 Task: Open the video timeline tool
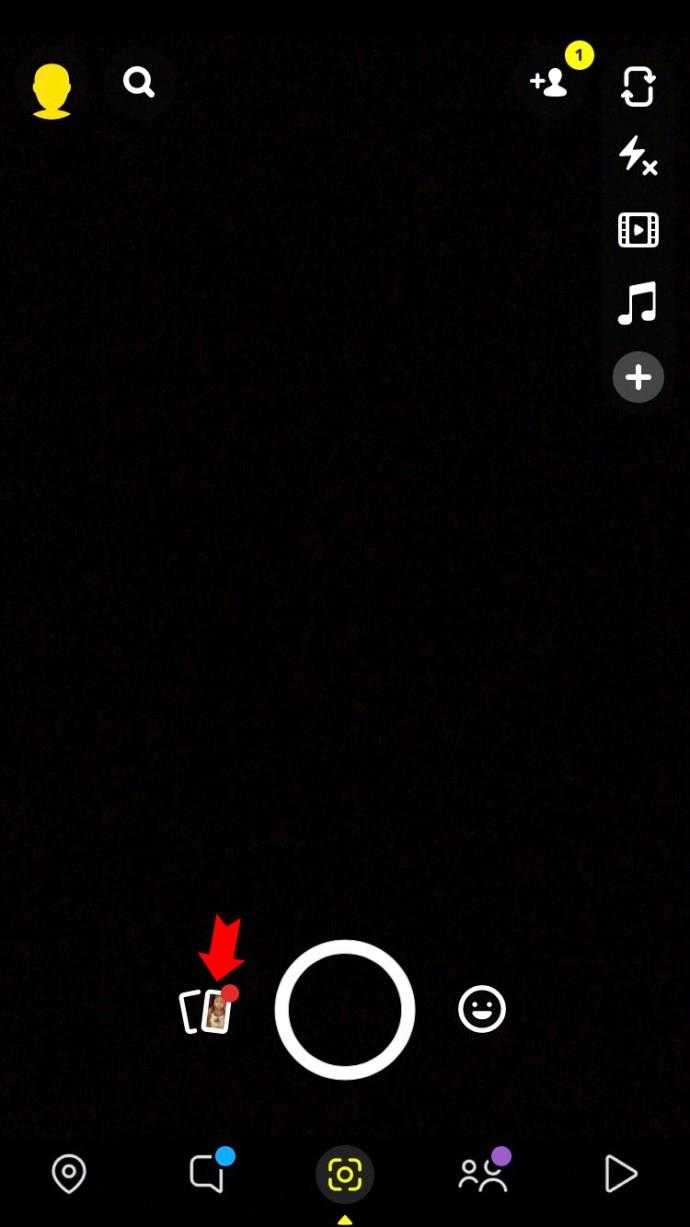[x=637, y=230]
